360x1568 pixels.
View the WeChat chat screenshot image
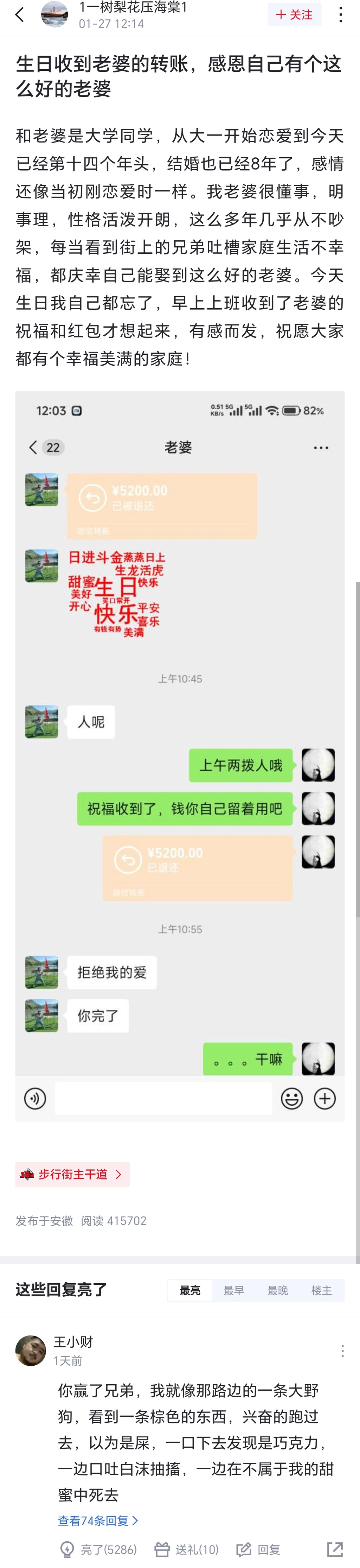pyautogui.click(x=180, y=755)
